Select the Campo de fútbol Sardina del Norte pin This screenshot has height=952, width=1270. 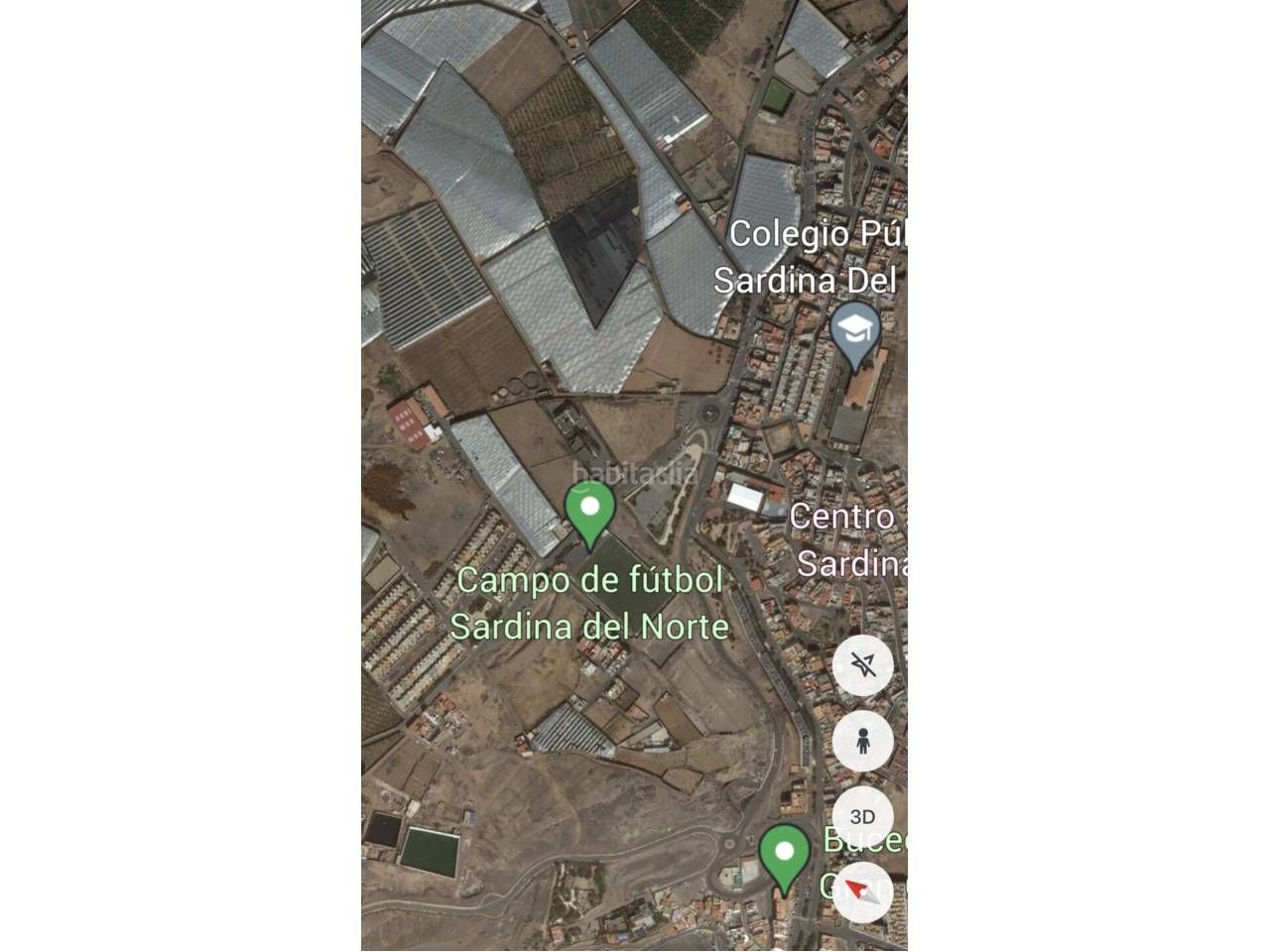tap(590, 512)
